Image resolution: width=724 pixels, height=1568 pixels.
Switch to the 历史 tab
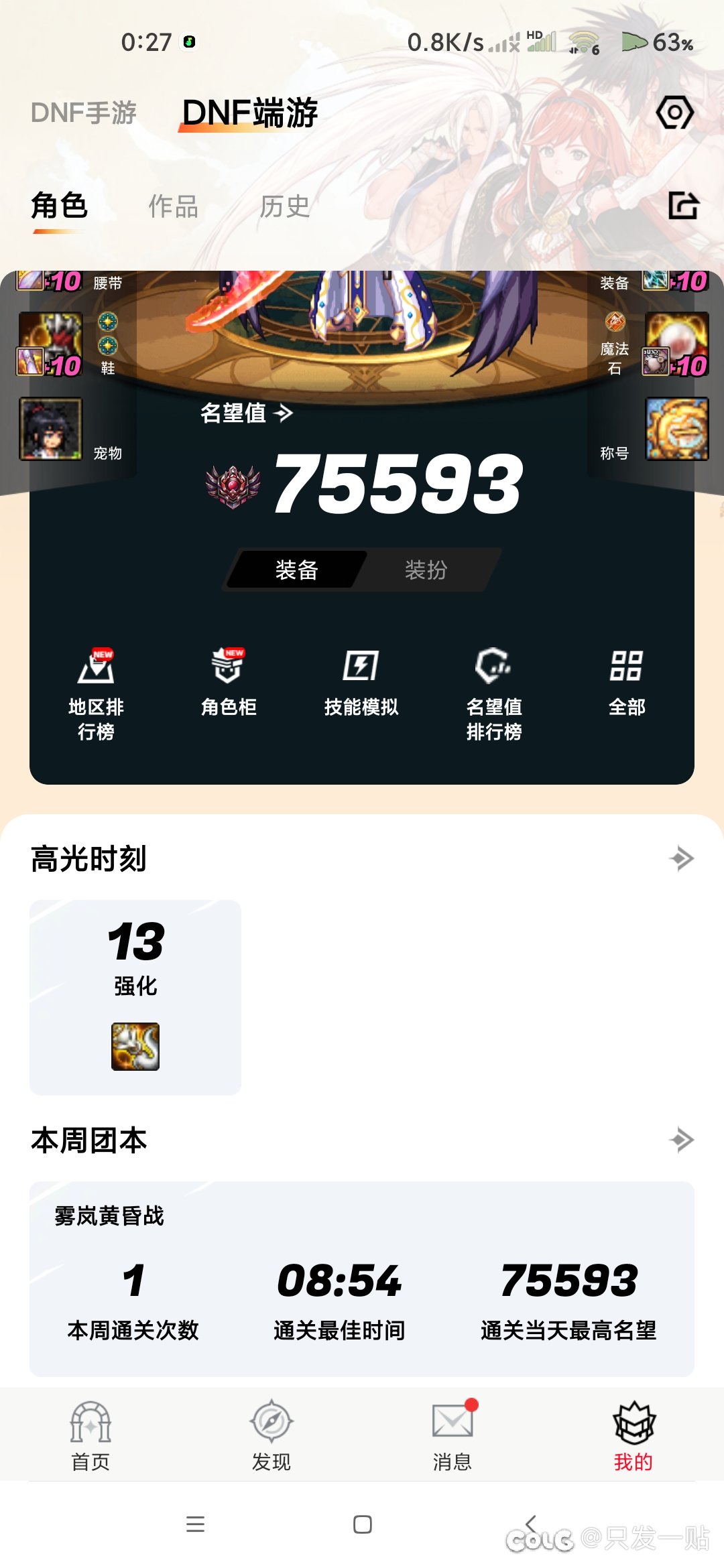pyautogui.click(x=285, y=206)
